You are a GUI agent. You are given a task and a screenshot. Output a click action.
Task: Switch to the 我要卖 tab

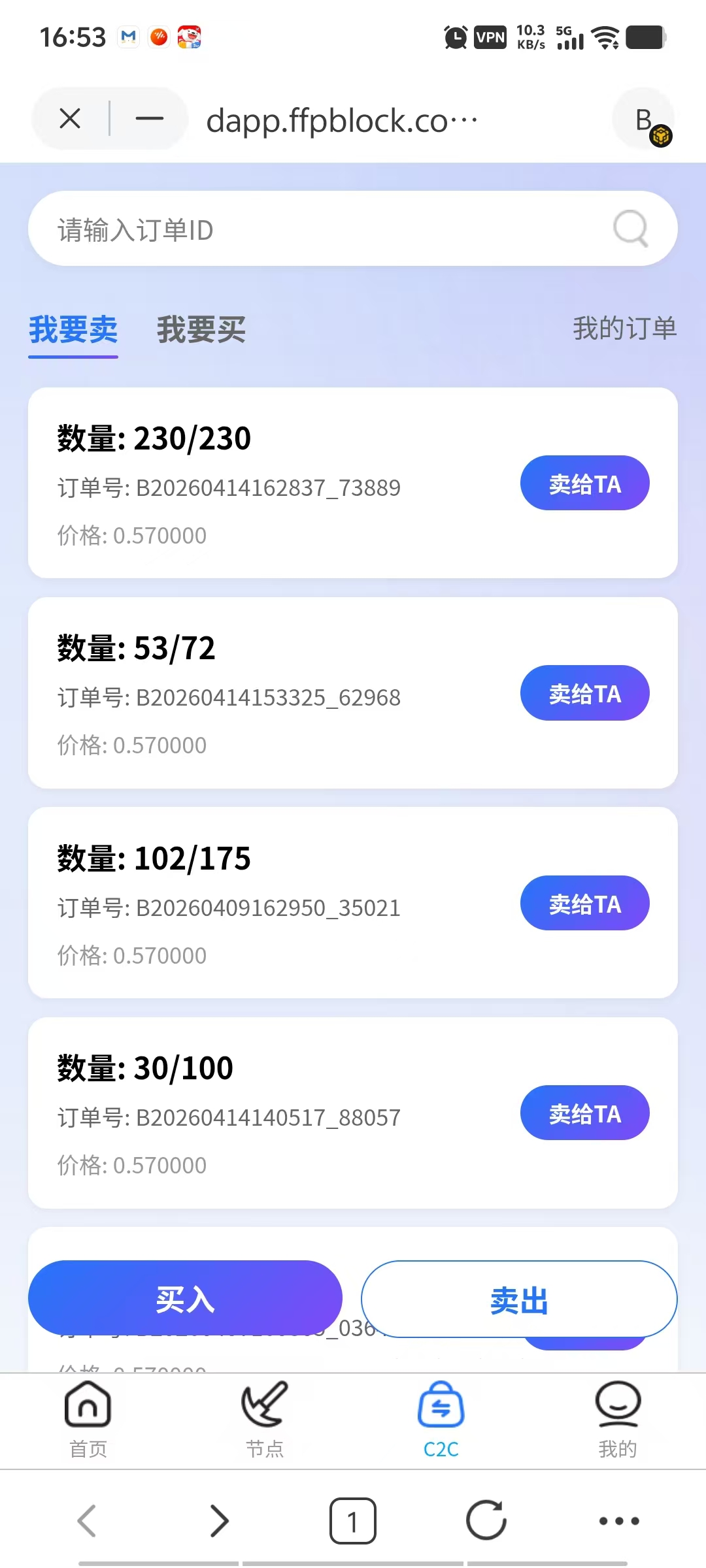tap(73, 331)
